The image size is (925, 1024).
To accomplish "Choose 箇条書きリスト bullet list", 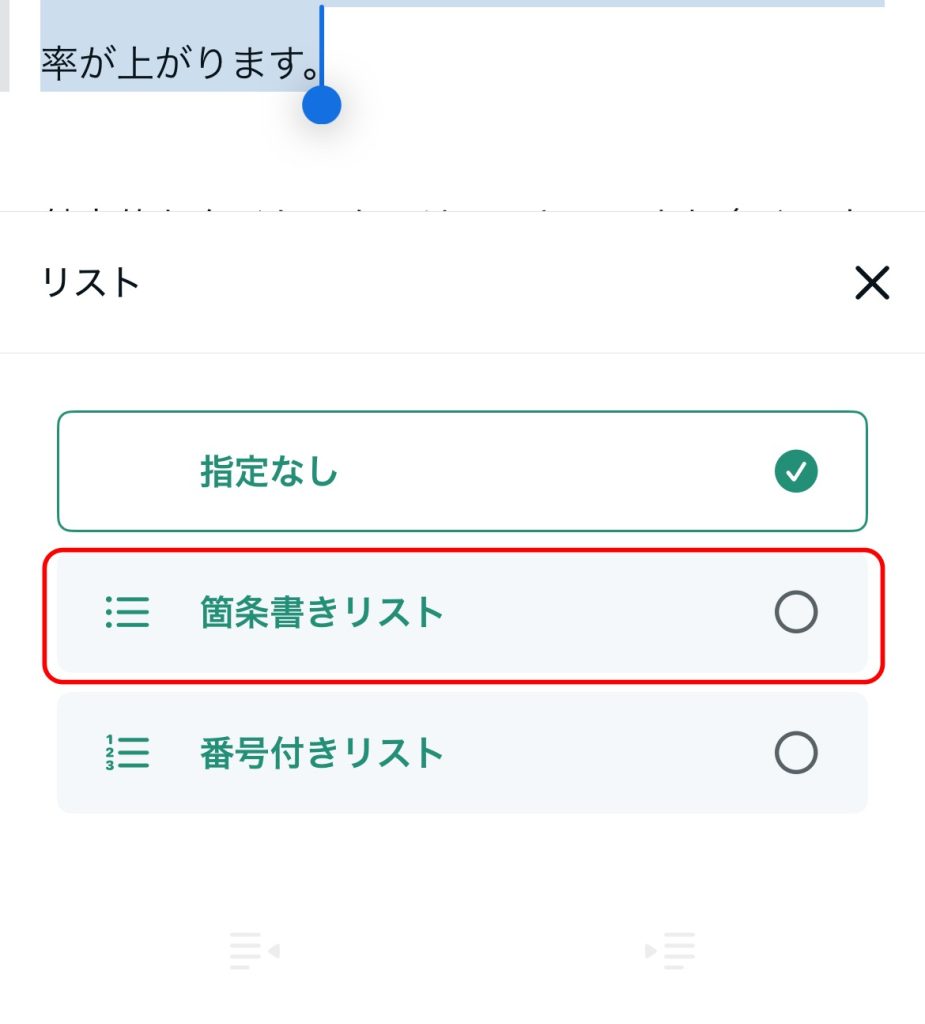I will [462, 612].
